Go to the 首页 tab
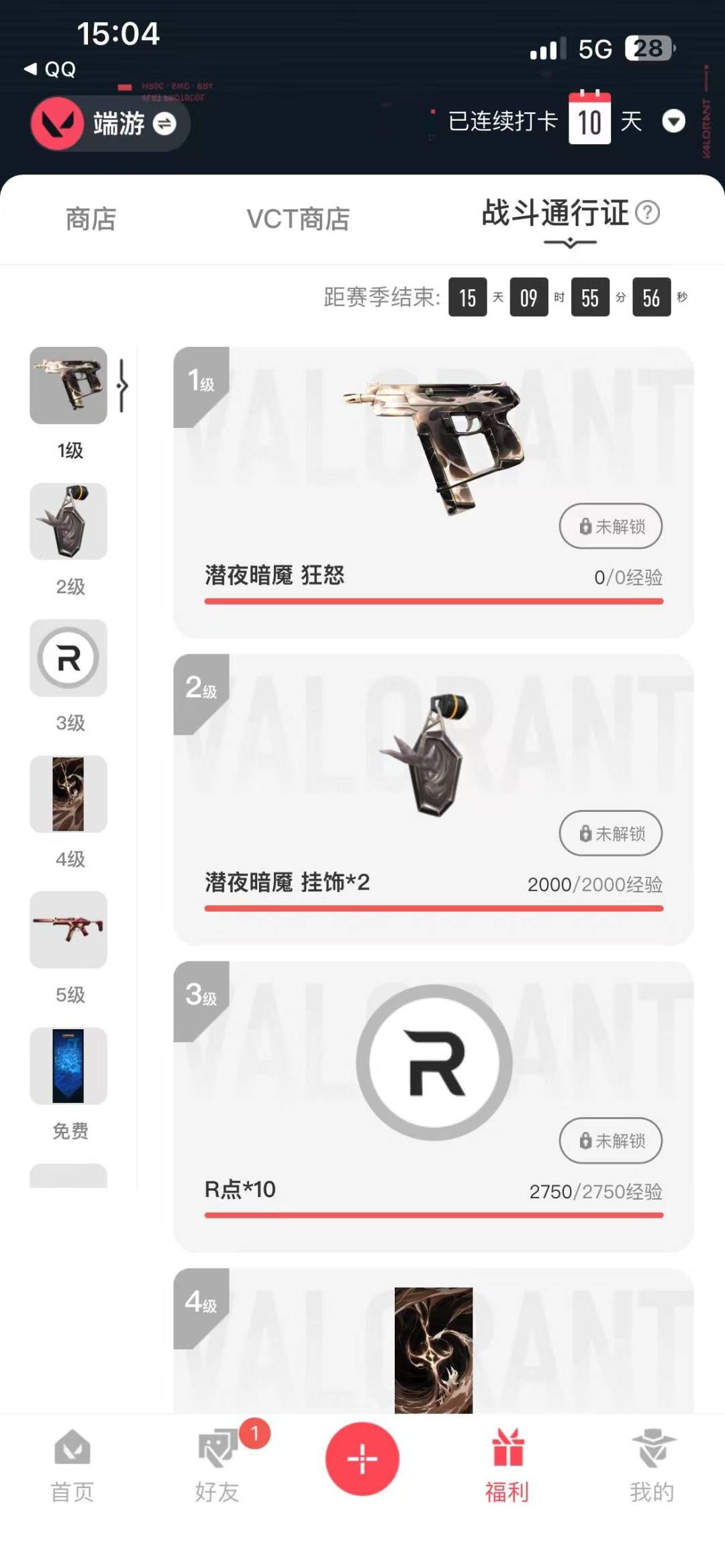The height and width of the screenshot is (1568, 725). [x=72, y=1466]
